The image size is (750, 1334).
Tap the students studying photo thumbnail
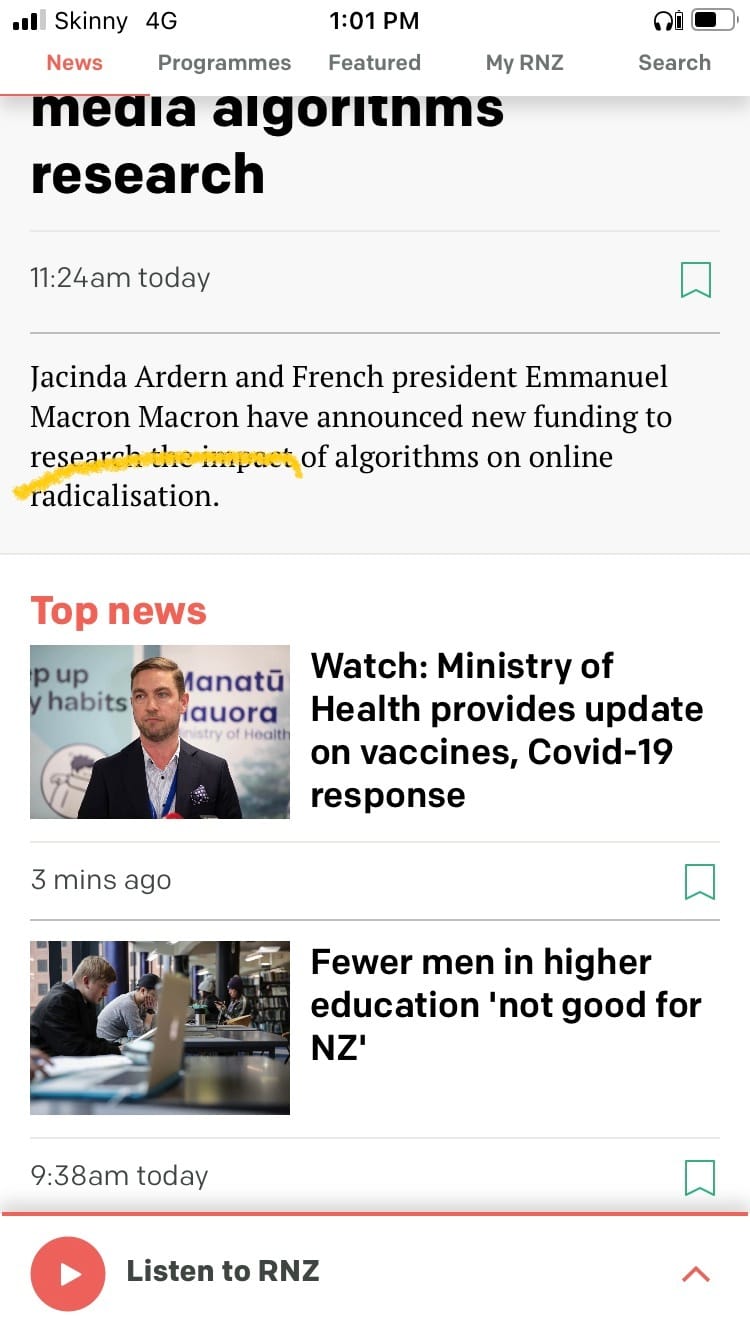point(160,1027)
